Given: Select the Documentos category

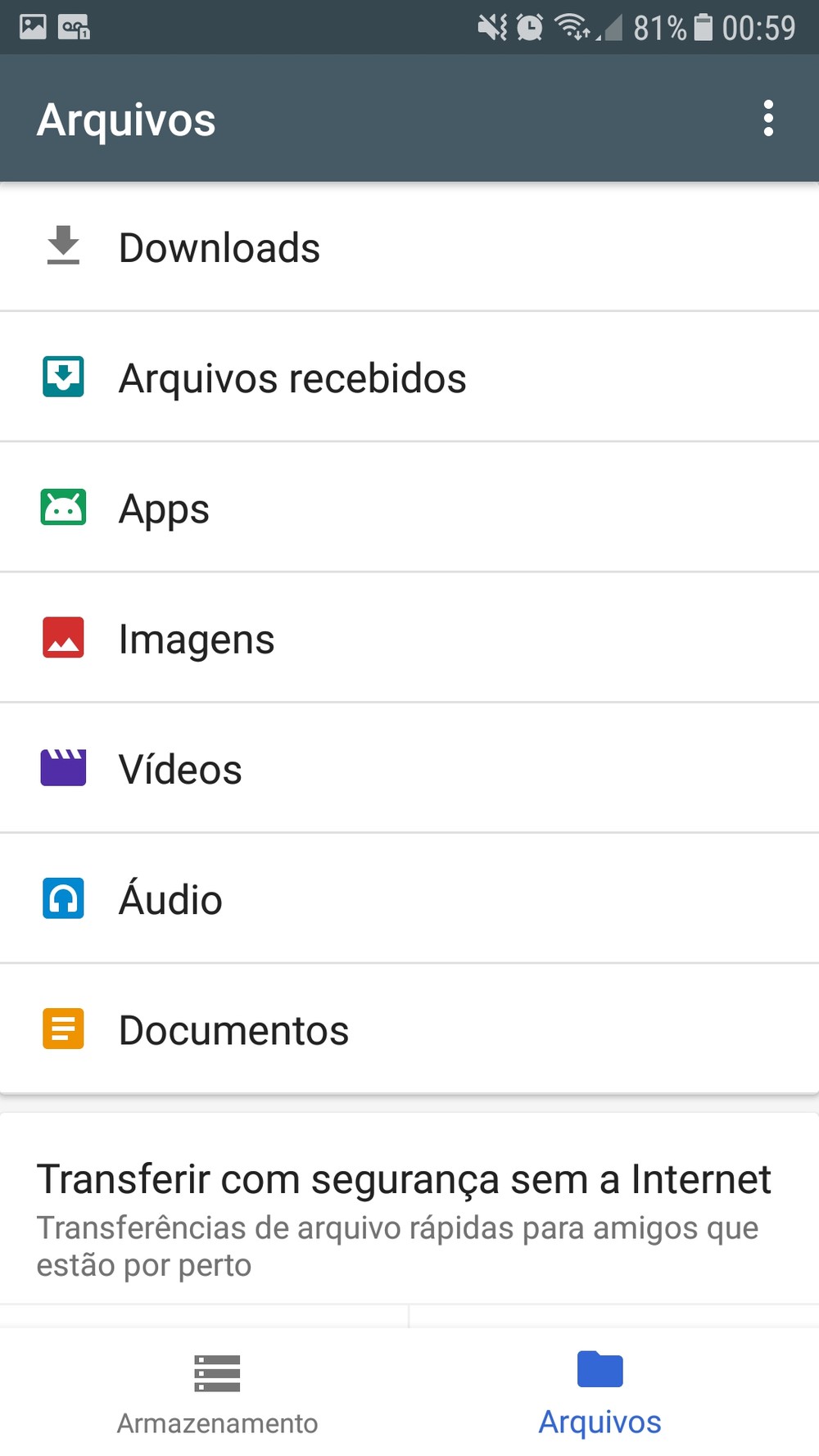Looking at the screenshot, I should [x=409, y=1029].
